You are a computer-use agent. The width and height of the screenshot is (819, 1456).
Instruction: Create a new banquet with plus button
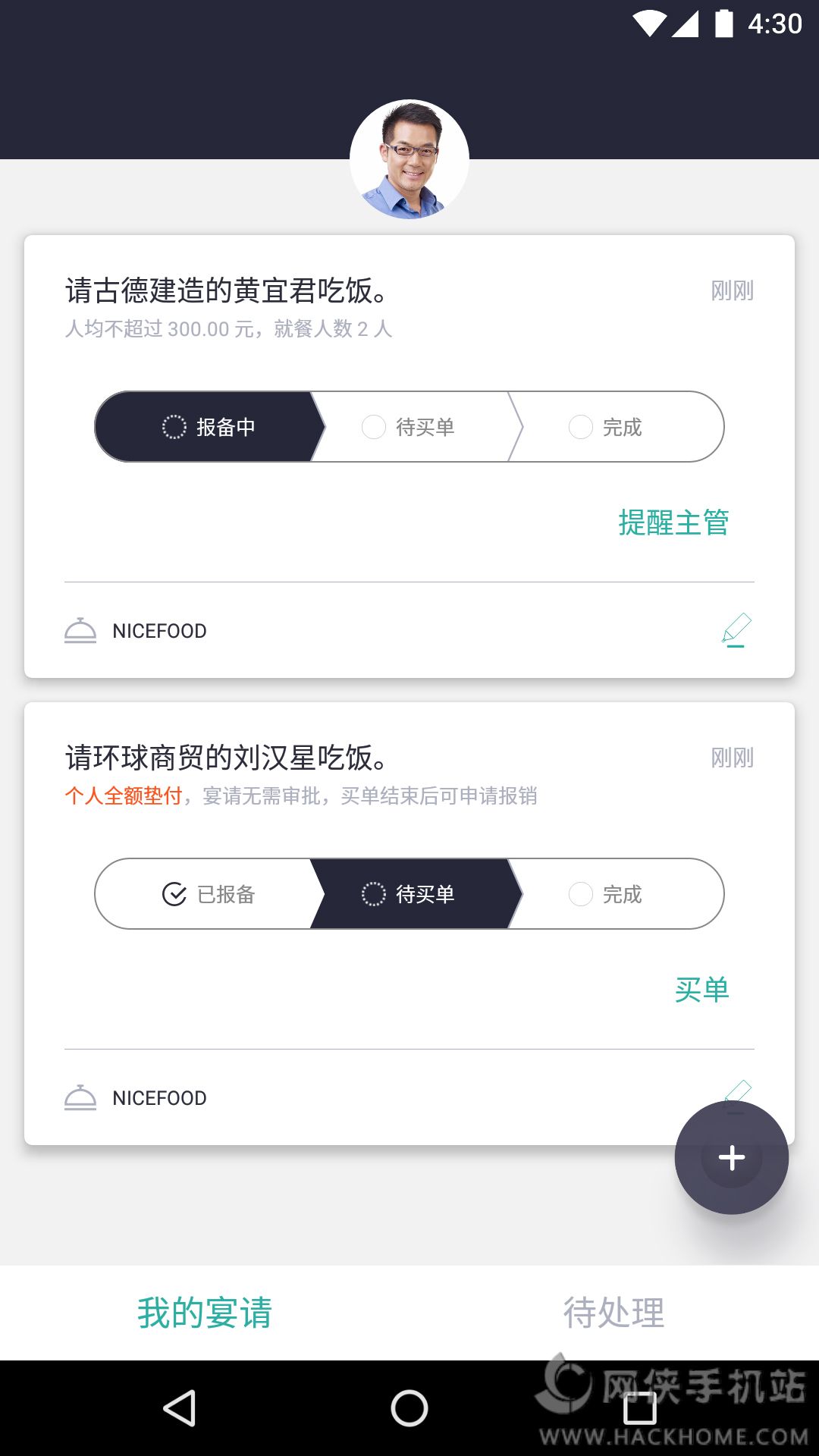(731, 1157)
